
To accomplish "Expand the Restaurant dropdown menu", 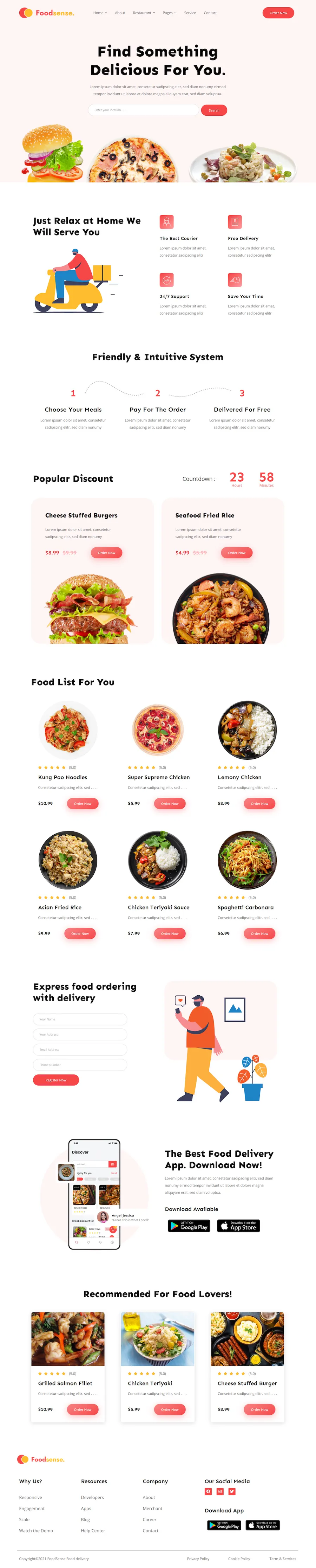I will coord(143,13).
